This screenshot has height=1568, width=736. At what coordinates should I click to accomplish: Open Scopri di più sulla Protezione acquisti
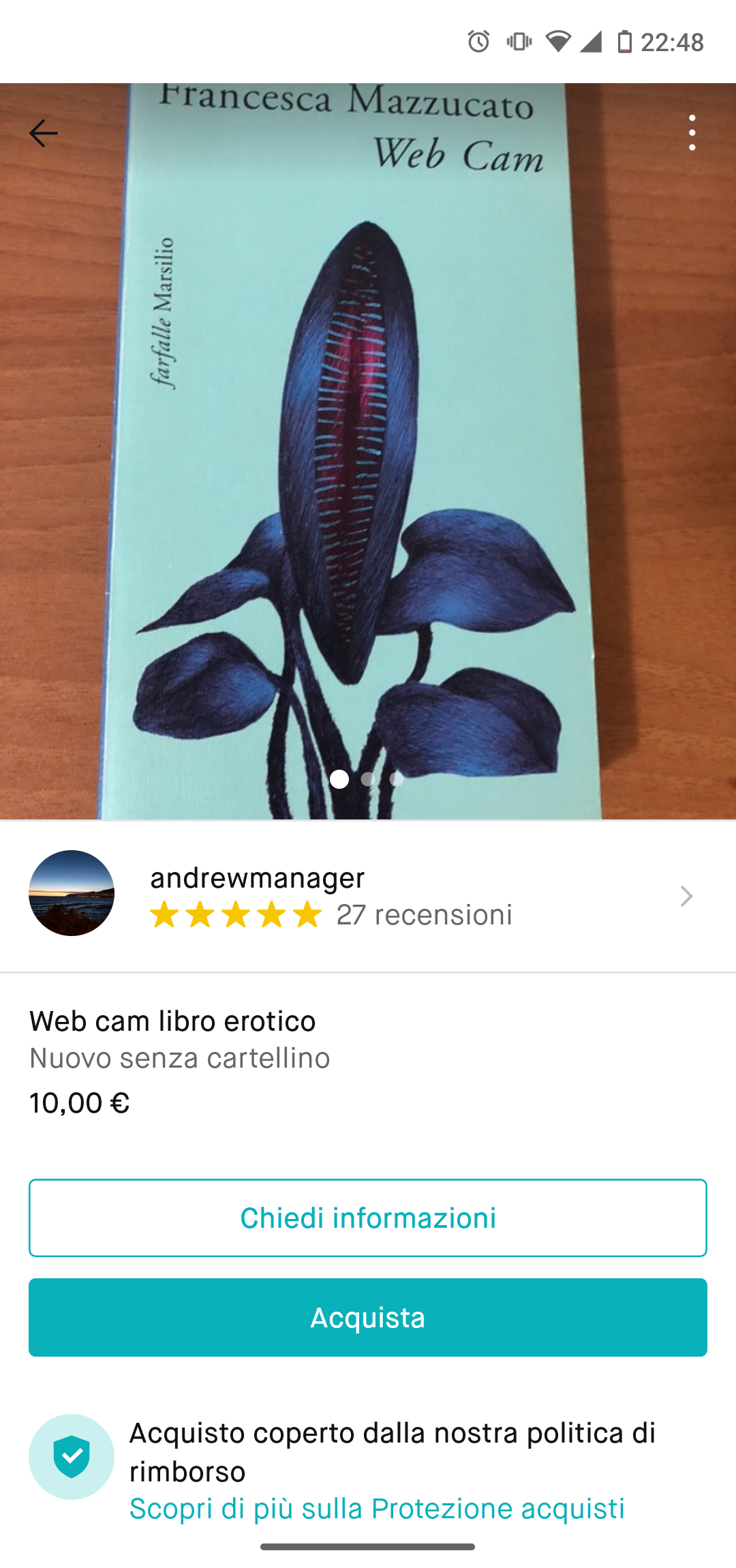(377, 1508)
